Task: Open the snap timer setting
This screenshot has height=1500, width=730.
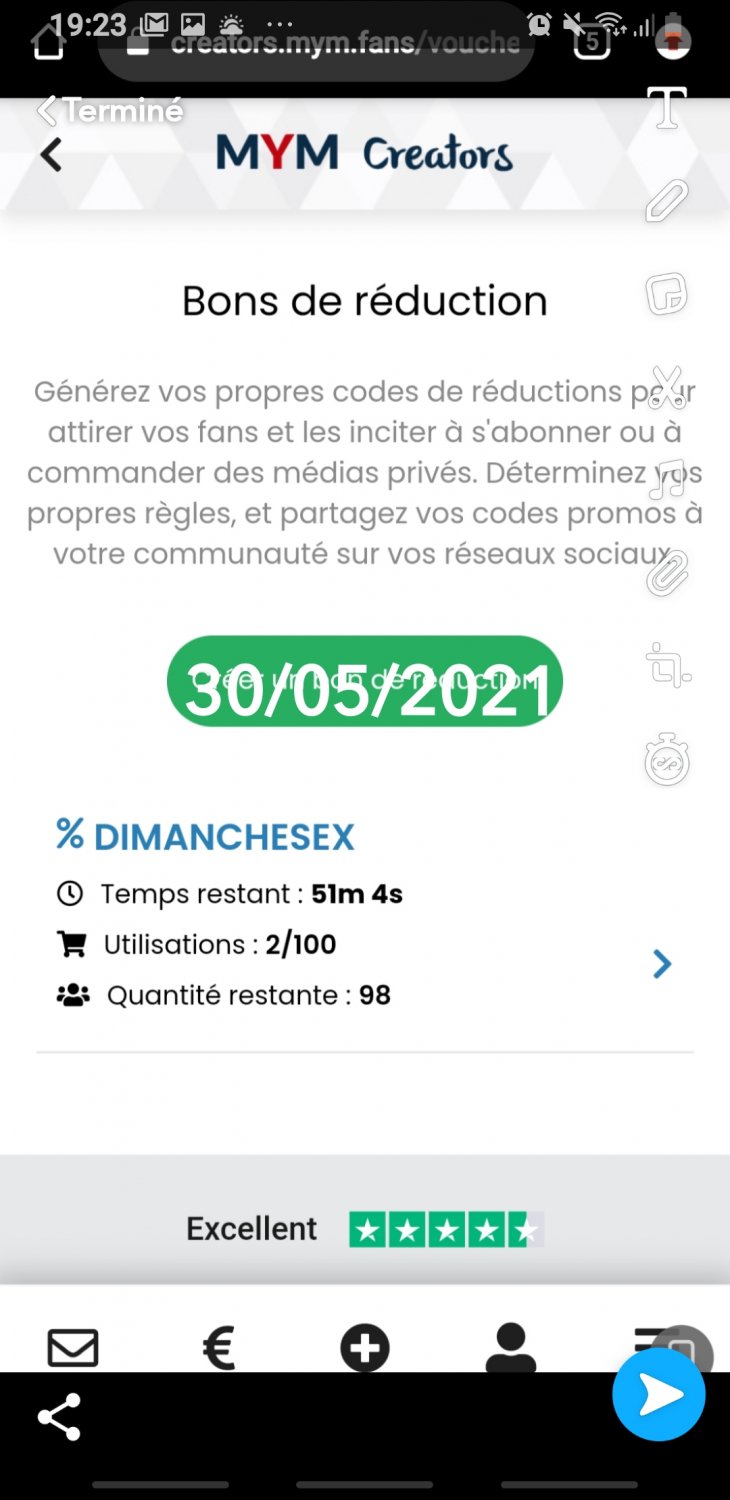Action: pyautogui.click(x=667, y=762)
